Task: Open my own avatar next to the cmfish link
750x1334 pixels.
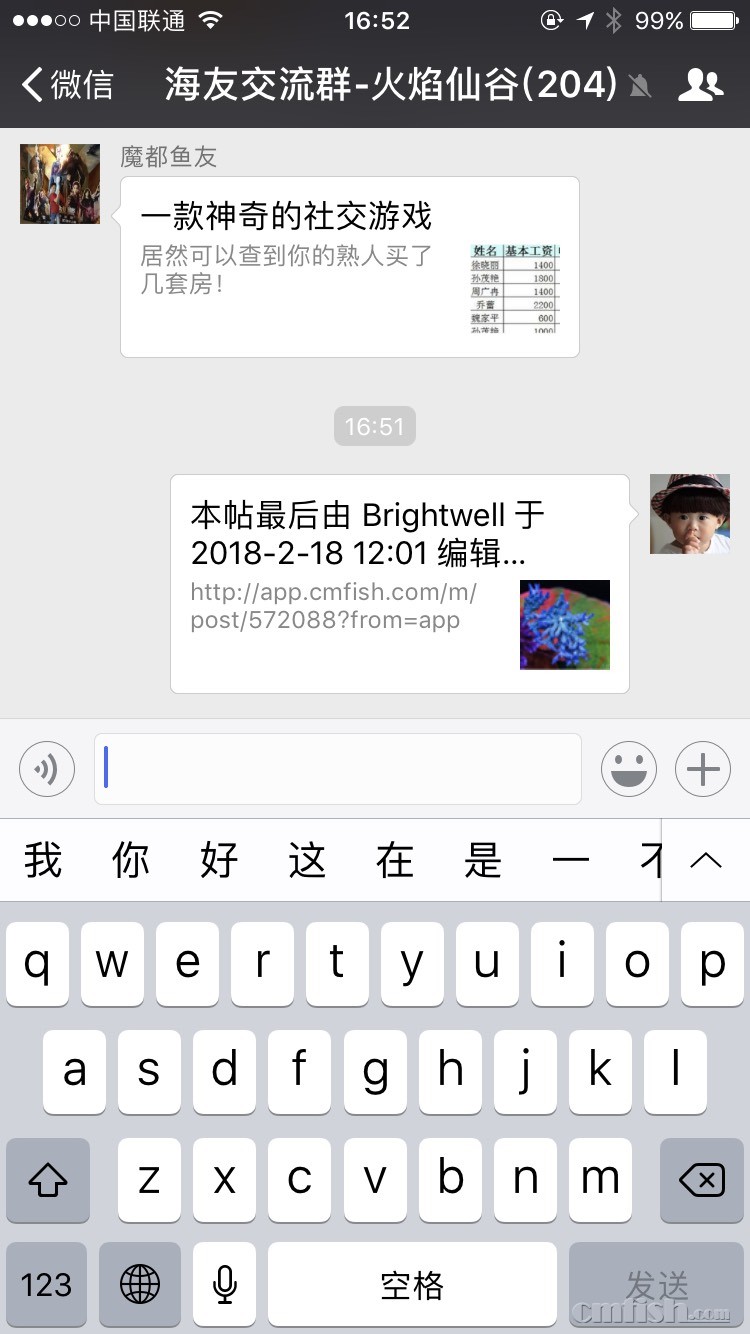Action: [689, 514]
